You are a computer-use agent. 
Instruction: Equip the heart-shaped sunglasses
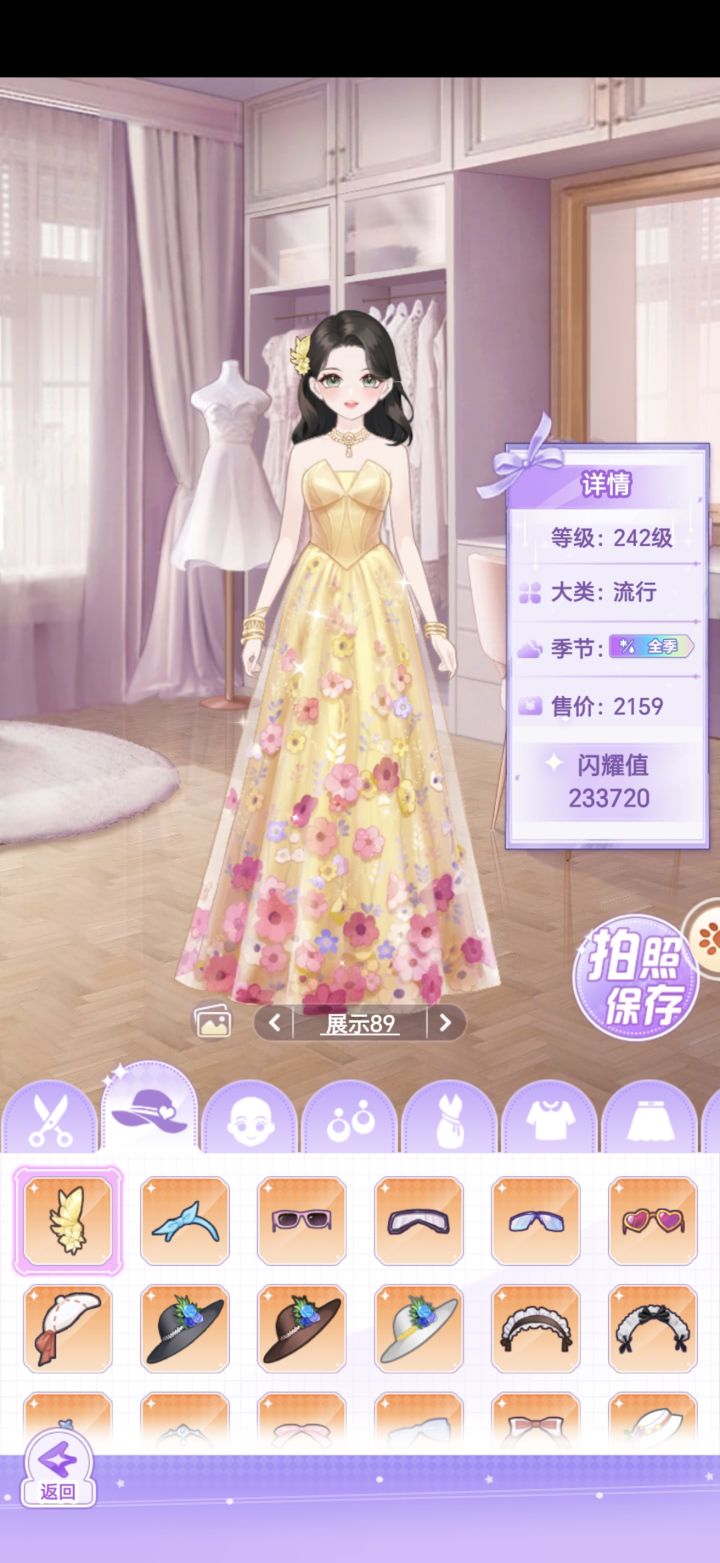(652, 1218)
